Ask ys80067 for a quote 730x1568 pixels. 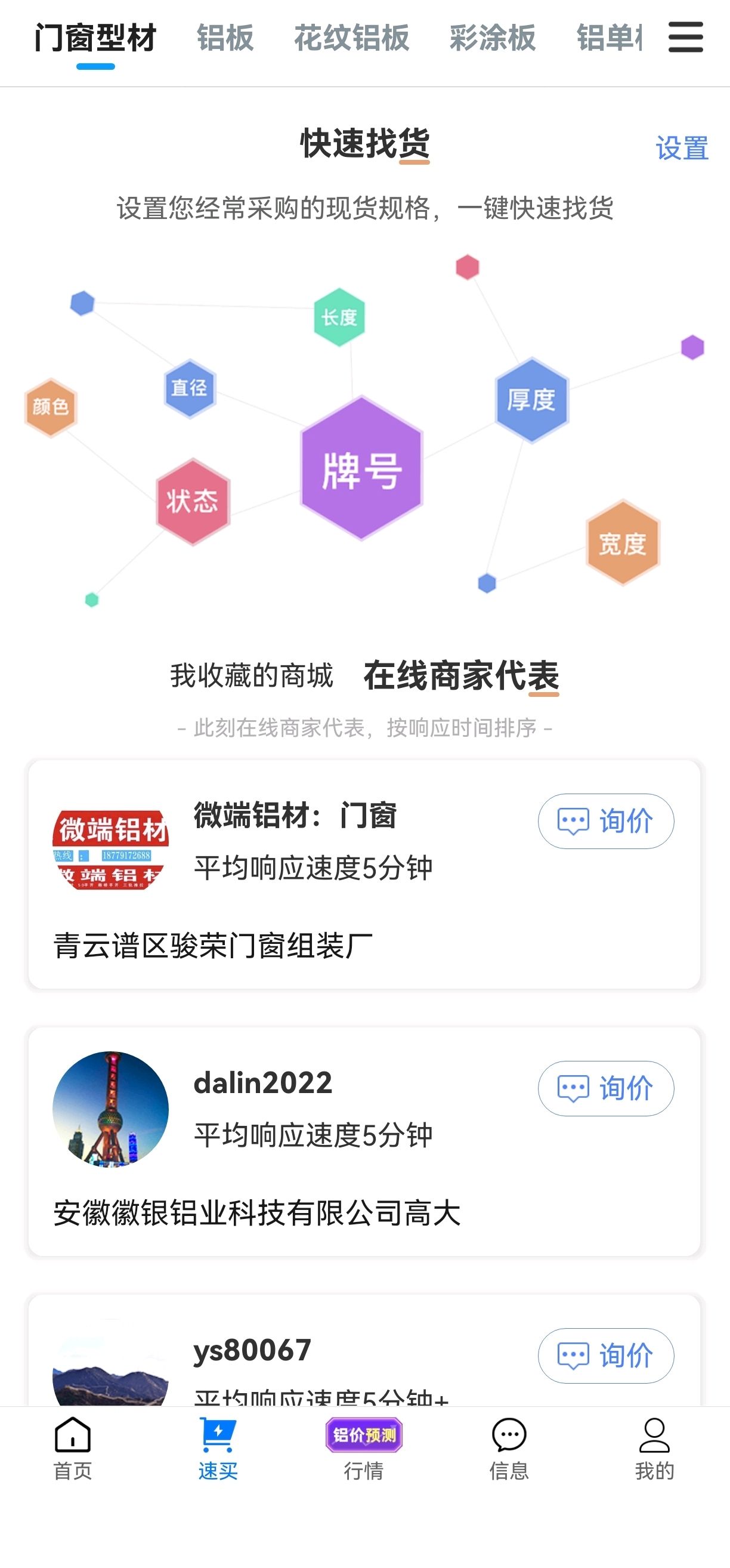(606, 1356)
